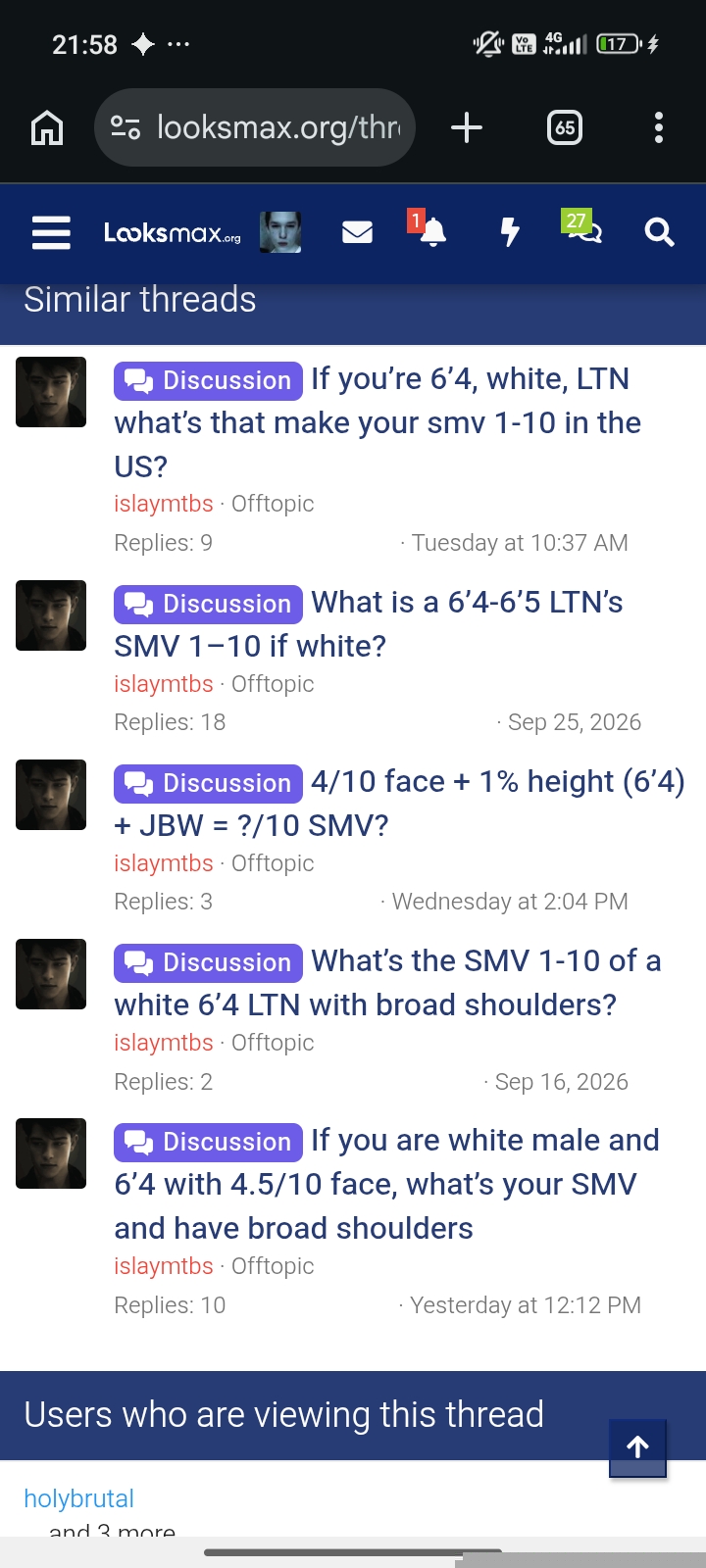
Task: Open a new browser tab
Action: (x=467, y=127)
